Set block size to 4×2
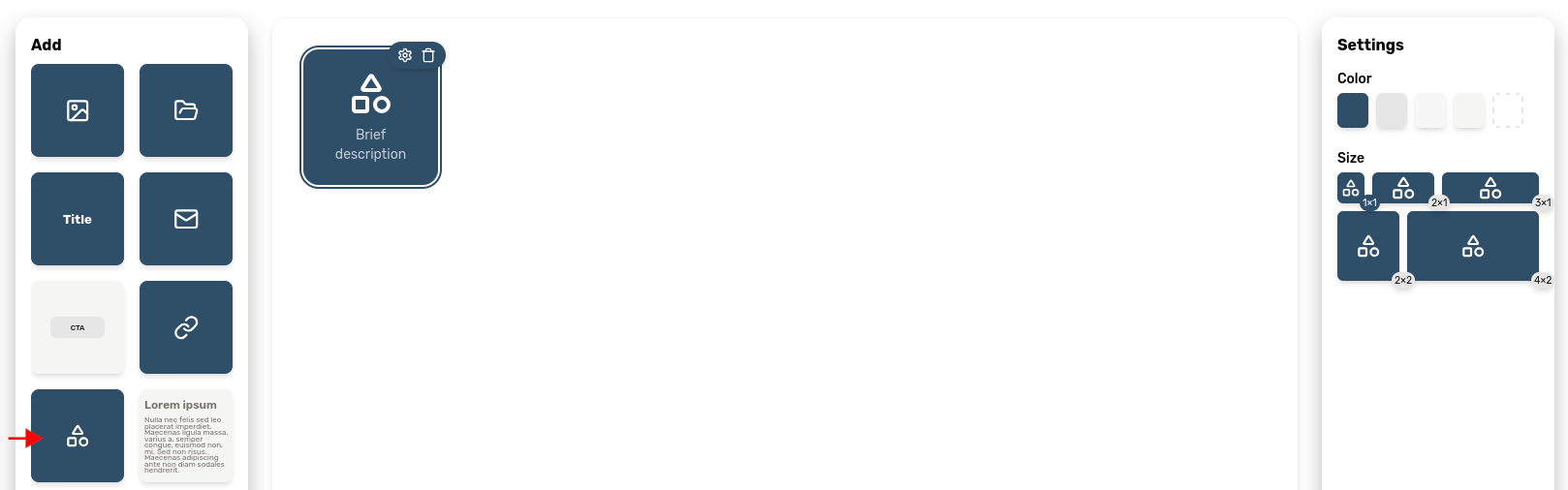This screenshot has height=490, width=1568. pos(1473,246)
